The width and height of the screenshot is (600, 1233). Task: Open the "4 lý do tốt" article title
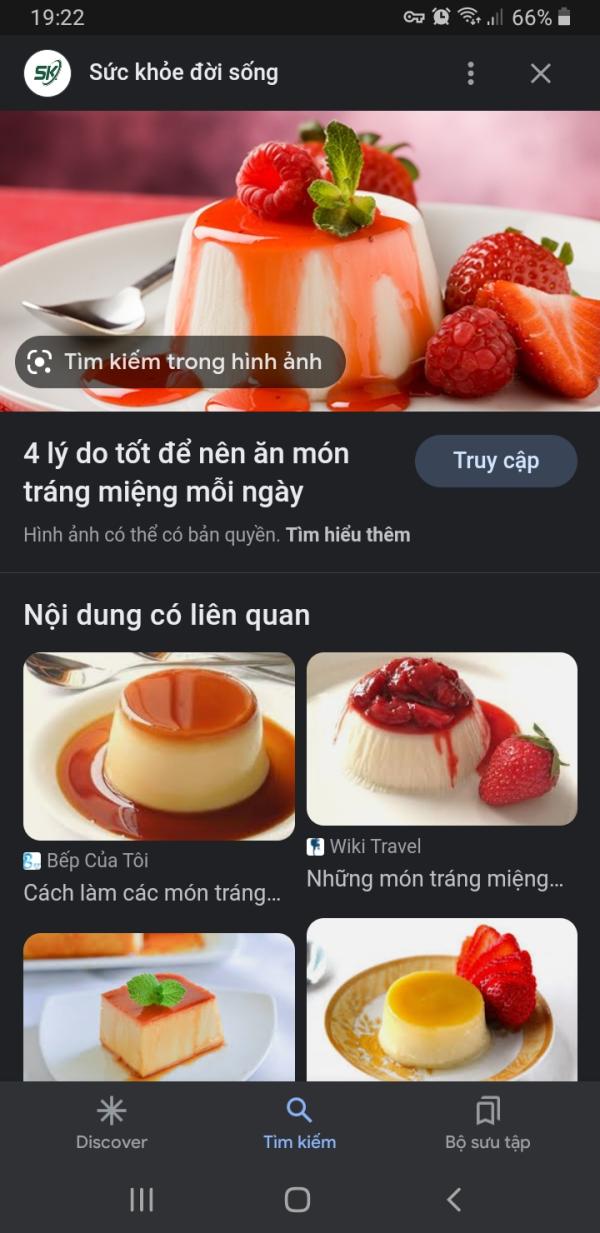(186, 473)
